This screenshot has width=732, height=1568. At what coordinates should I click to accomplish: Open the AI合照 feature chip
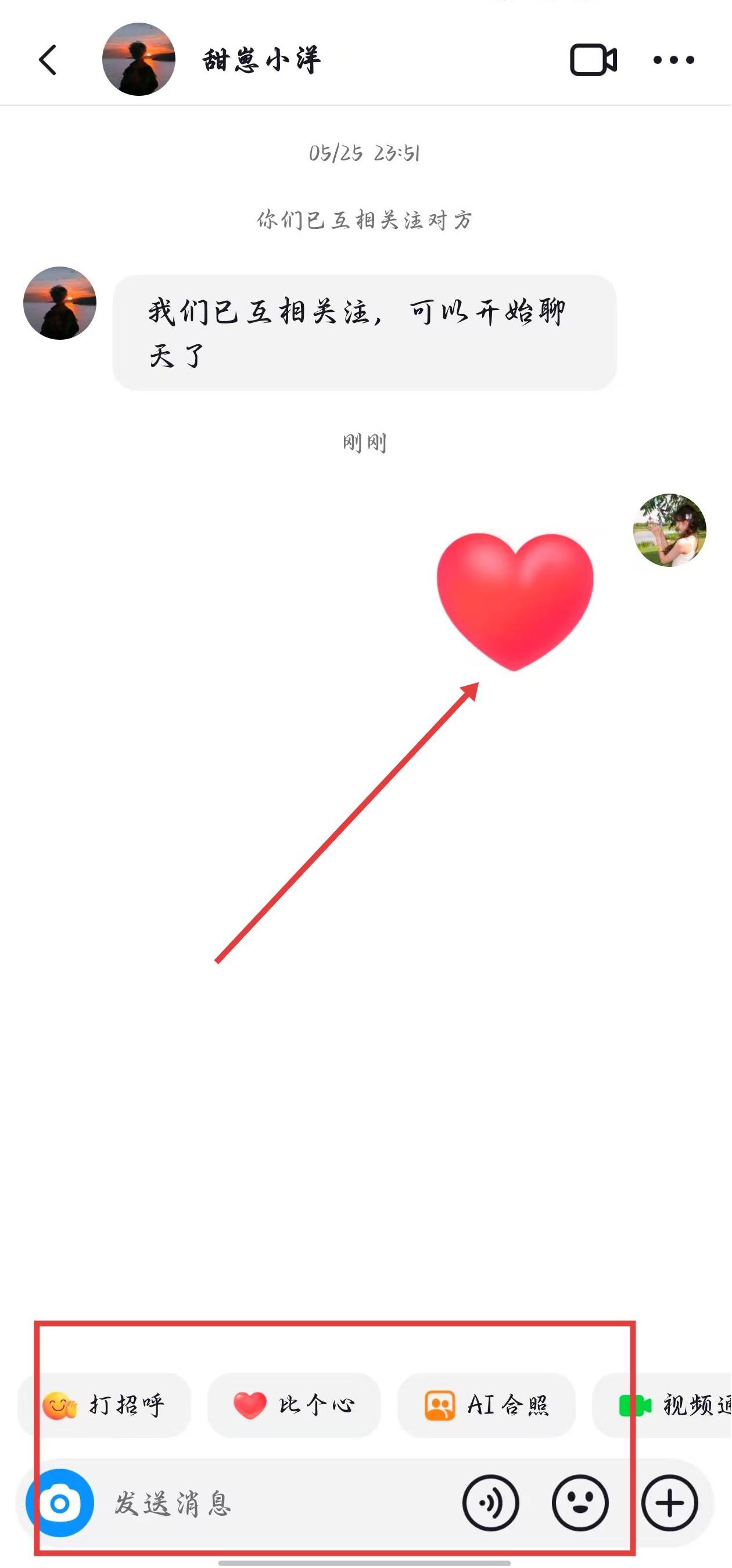(487, 1405)
